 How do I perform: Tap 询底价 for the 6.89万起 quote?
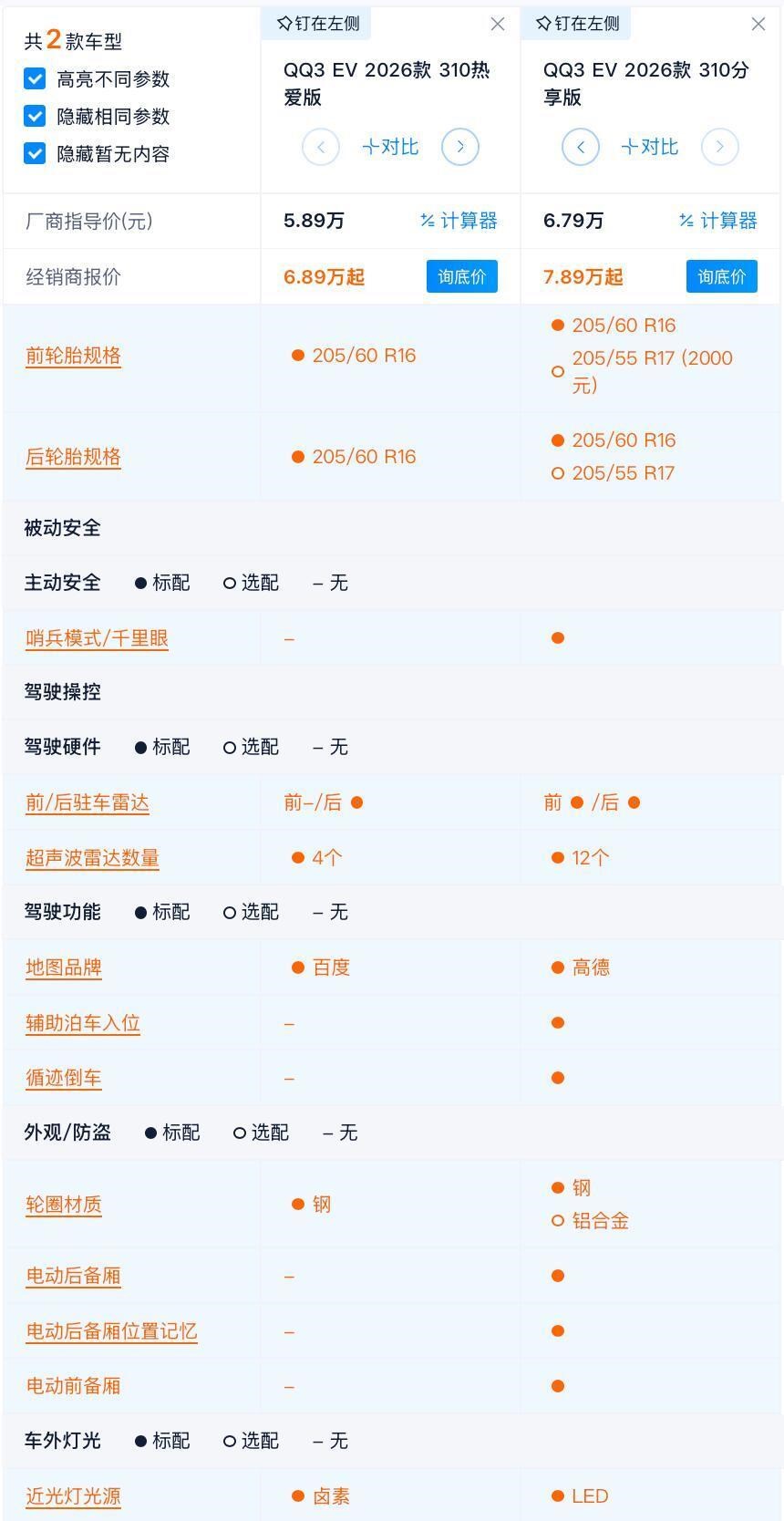(462, 276)
